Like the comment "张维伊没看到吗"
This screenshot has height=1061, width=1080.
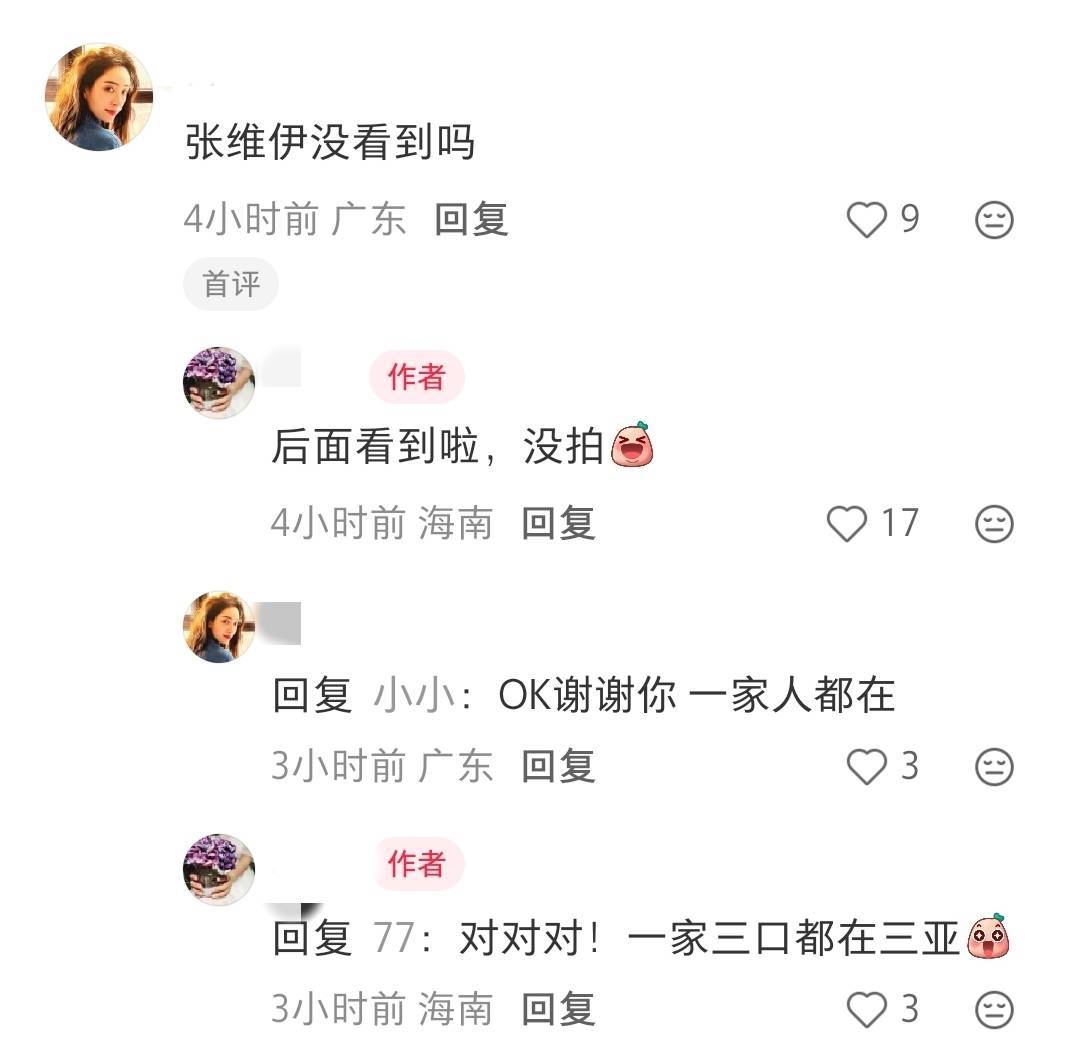867,220
